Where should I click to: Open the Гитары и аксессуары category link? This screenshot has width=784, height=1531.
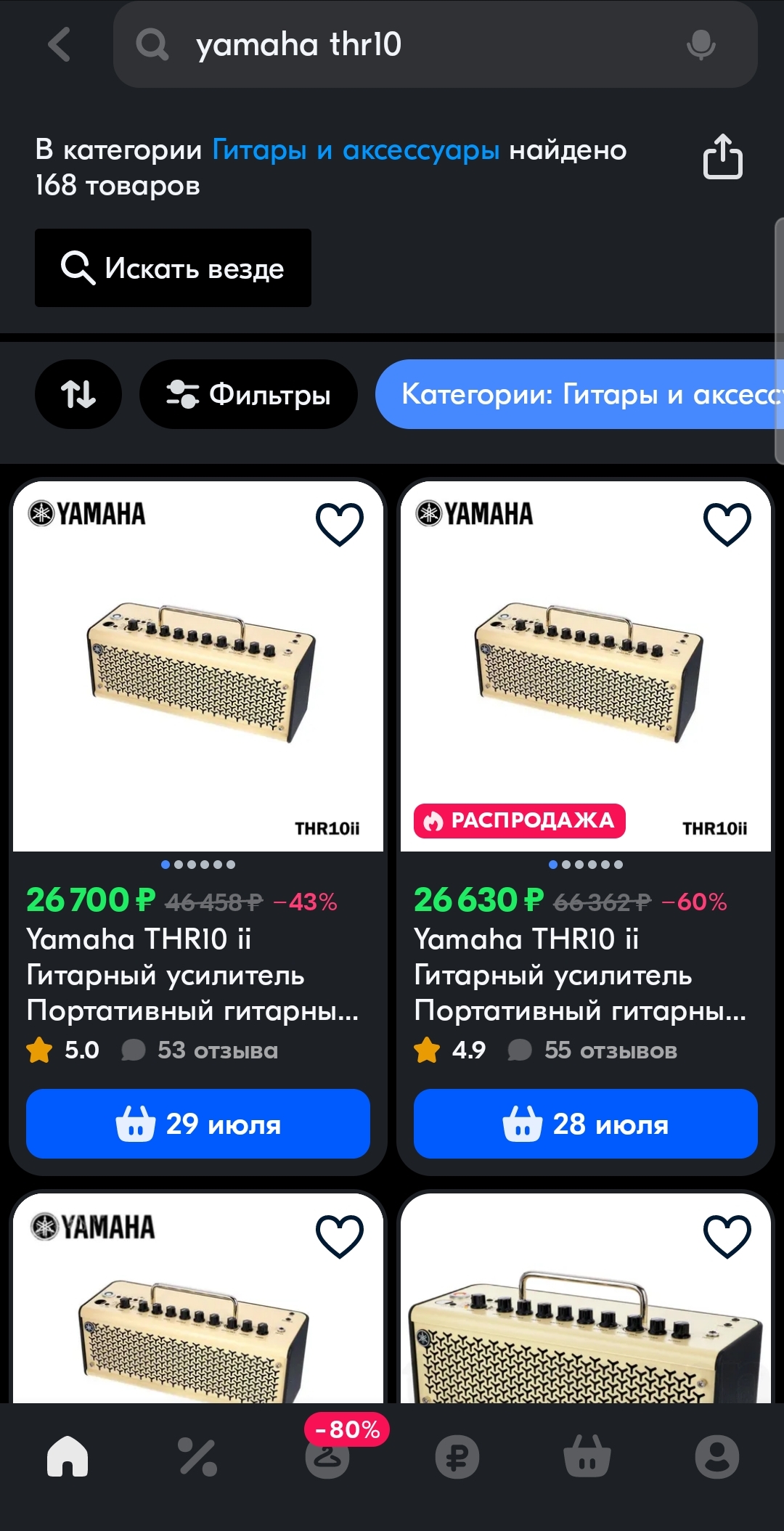(356, 150)
